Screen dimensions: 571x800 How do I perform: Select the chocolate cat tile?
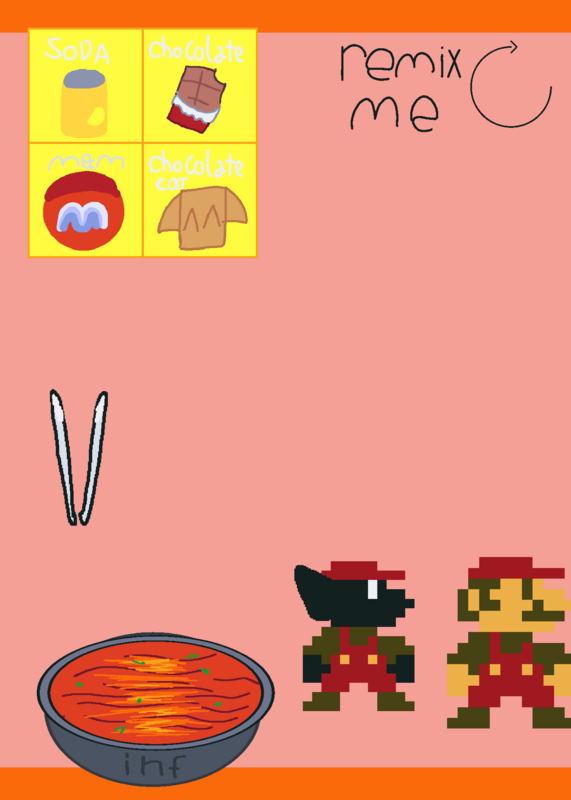[x=200, y=200]
